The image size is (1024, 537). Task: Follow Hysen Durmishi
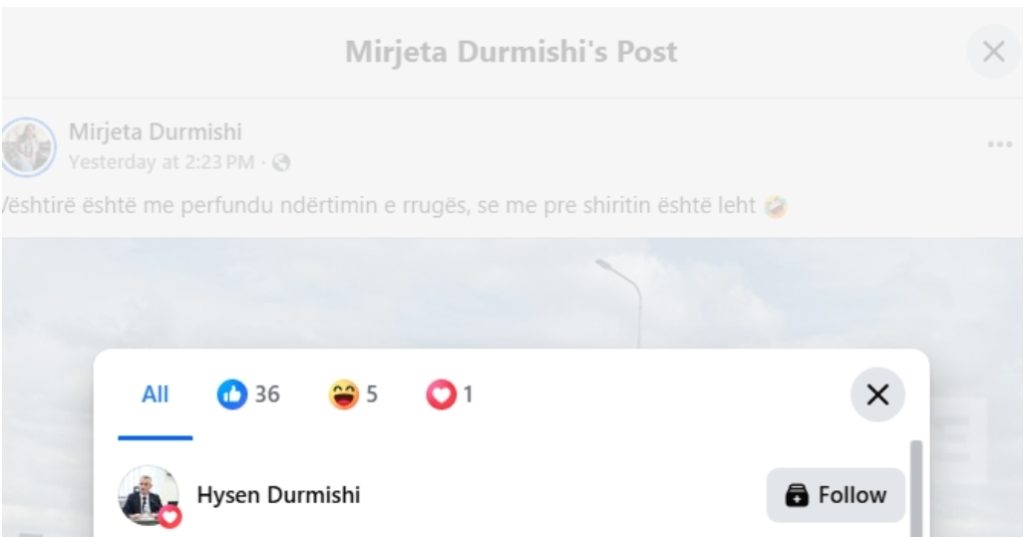(836, 495)
